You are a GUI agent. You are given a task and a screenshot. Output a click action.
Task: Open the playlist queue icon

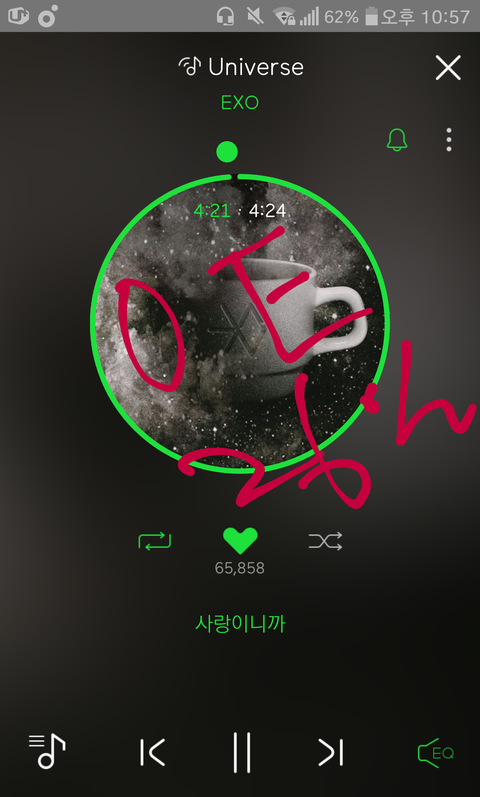click(x=47, y=751)
